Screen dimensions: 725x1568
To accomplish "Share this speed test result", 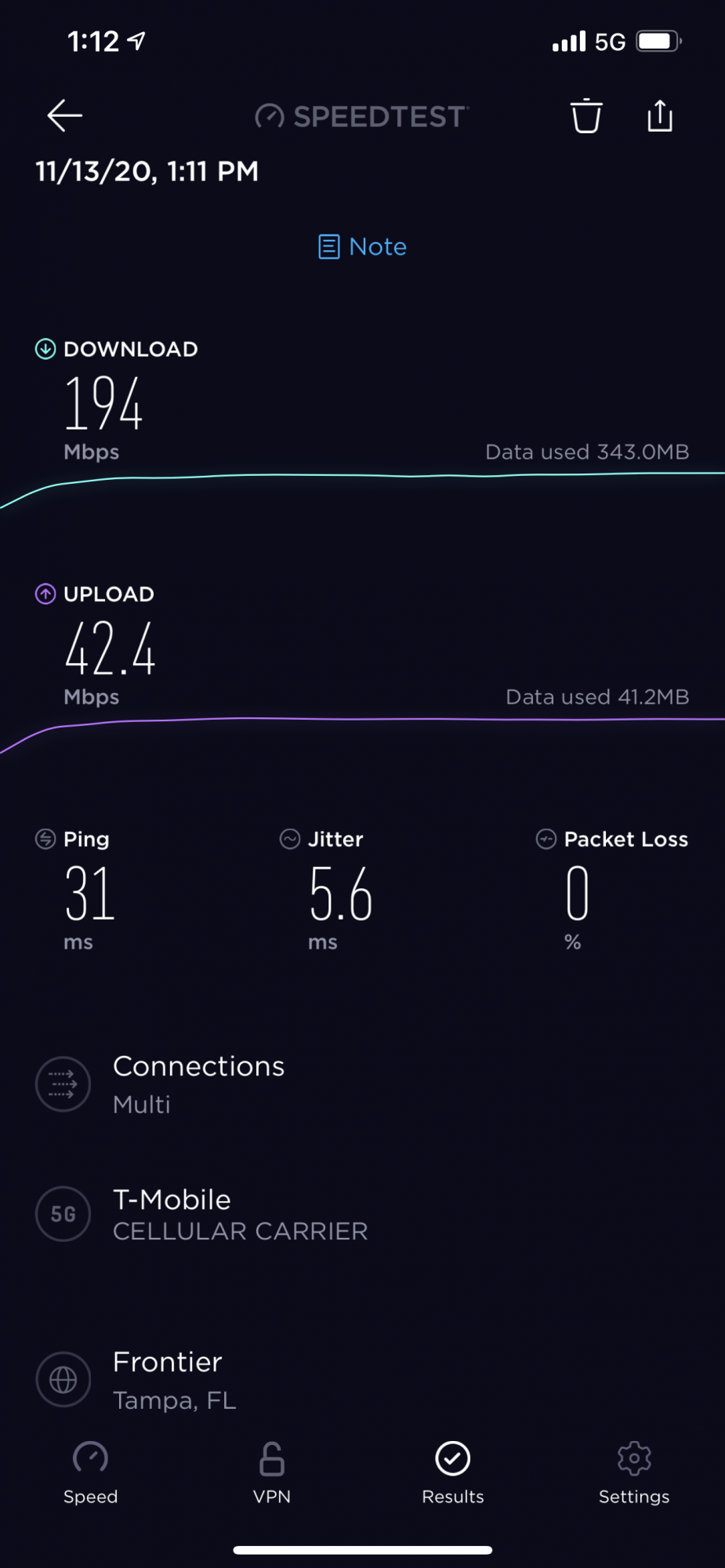I will (x=660, y=116).
